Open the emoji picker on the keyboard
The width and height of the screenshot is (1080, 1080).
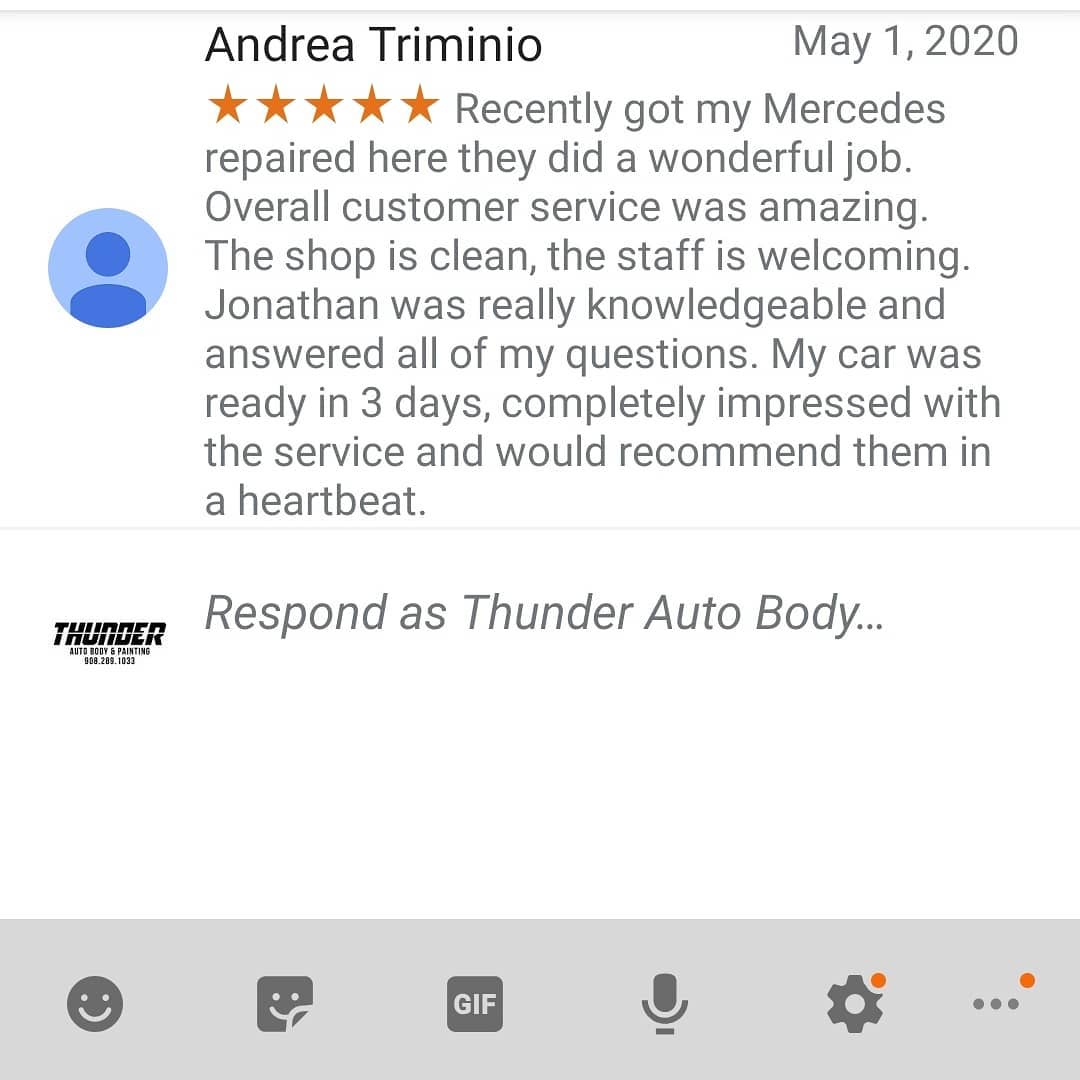click(95, 1004)
